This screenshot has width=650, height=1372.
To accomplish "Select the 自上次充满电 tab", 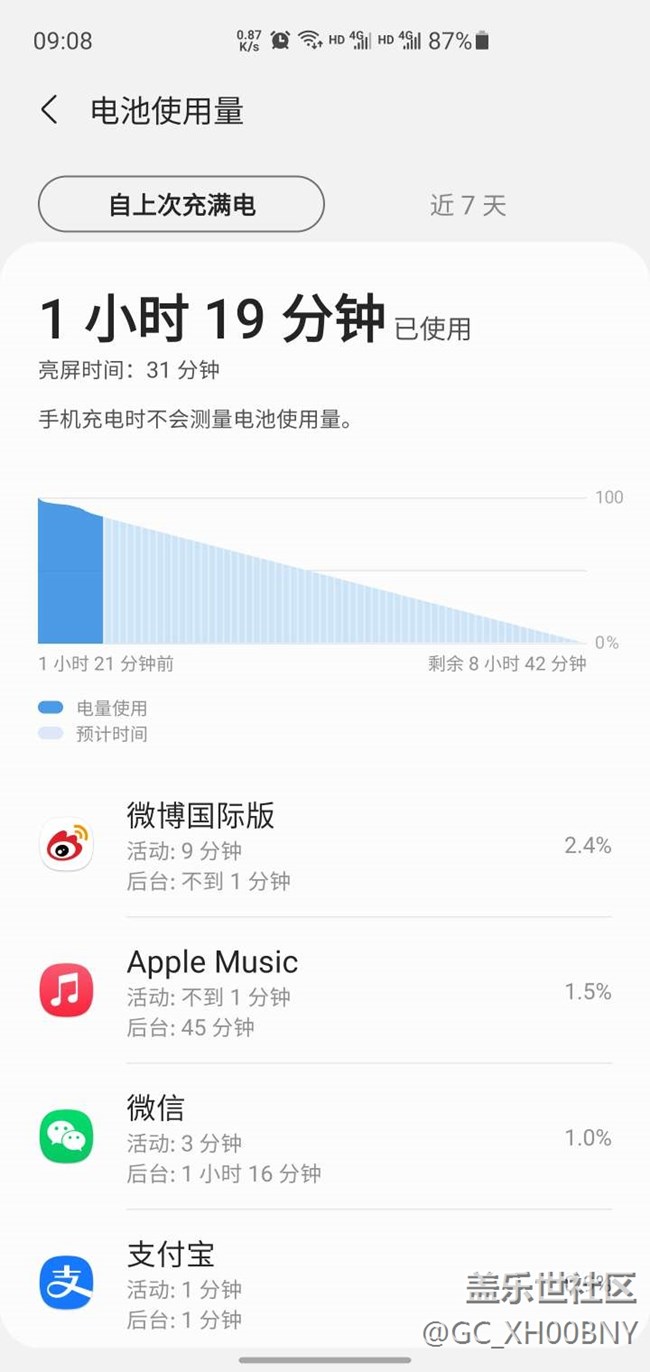I will click(181, 205).
